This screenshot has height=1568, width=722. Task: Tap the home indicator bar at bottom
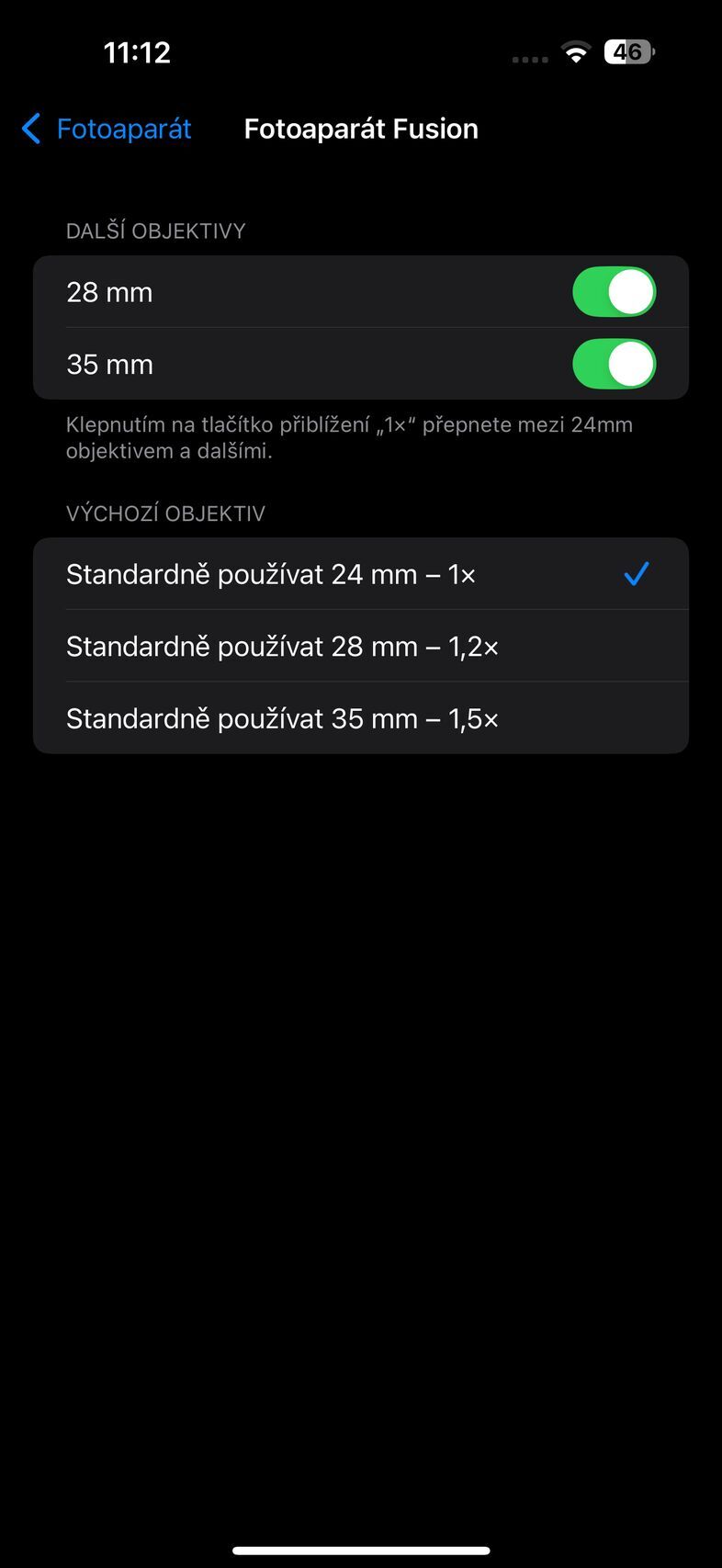click(x=361, y=1548)
